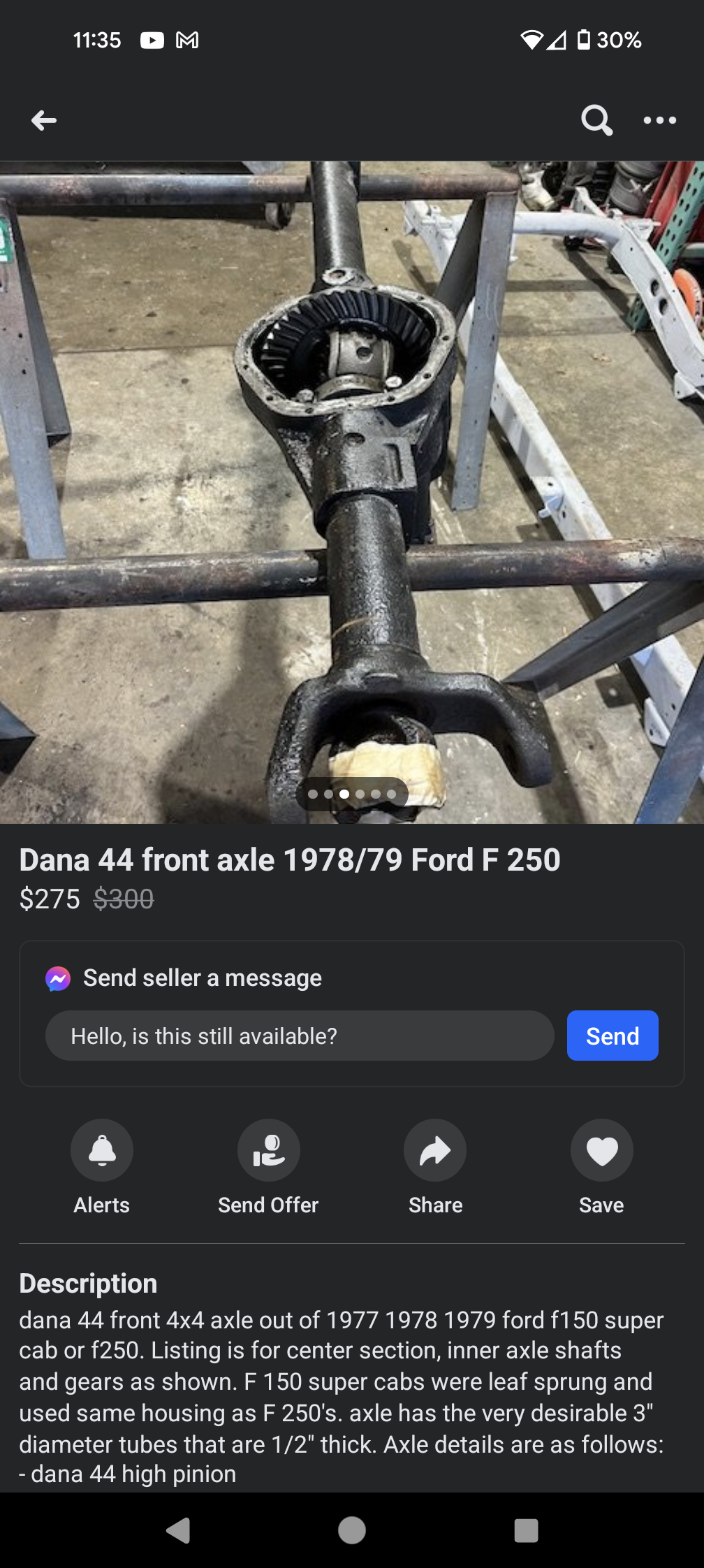Open recent apps from navigation bar
This screenshot has width=704, height=1568.
526,1530
